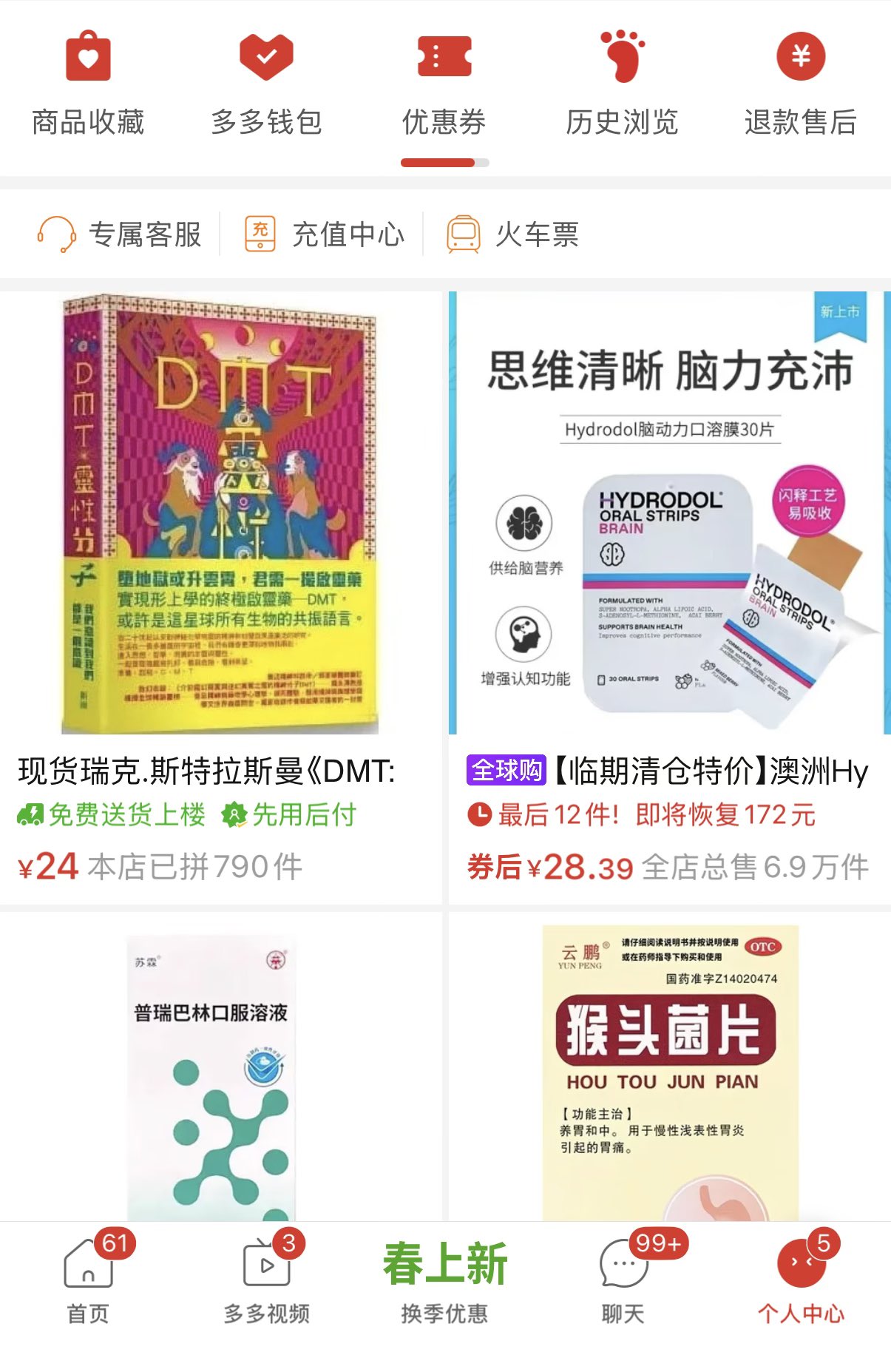Open the 春上新 换季优惠 tab

[x=444, y=1281]
